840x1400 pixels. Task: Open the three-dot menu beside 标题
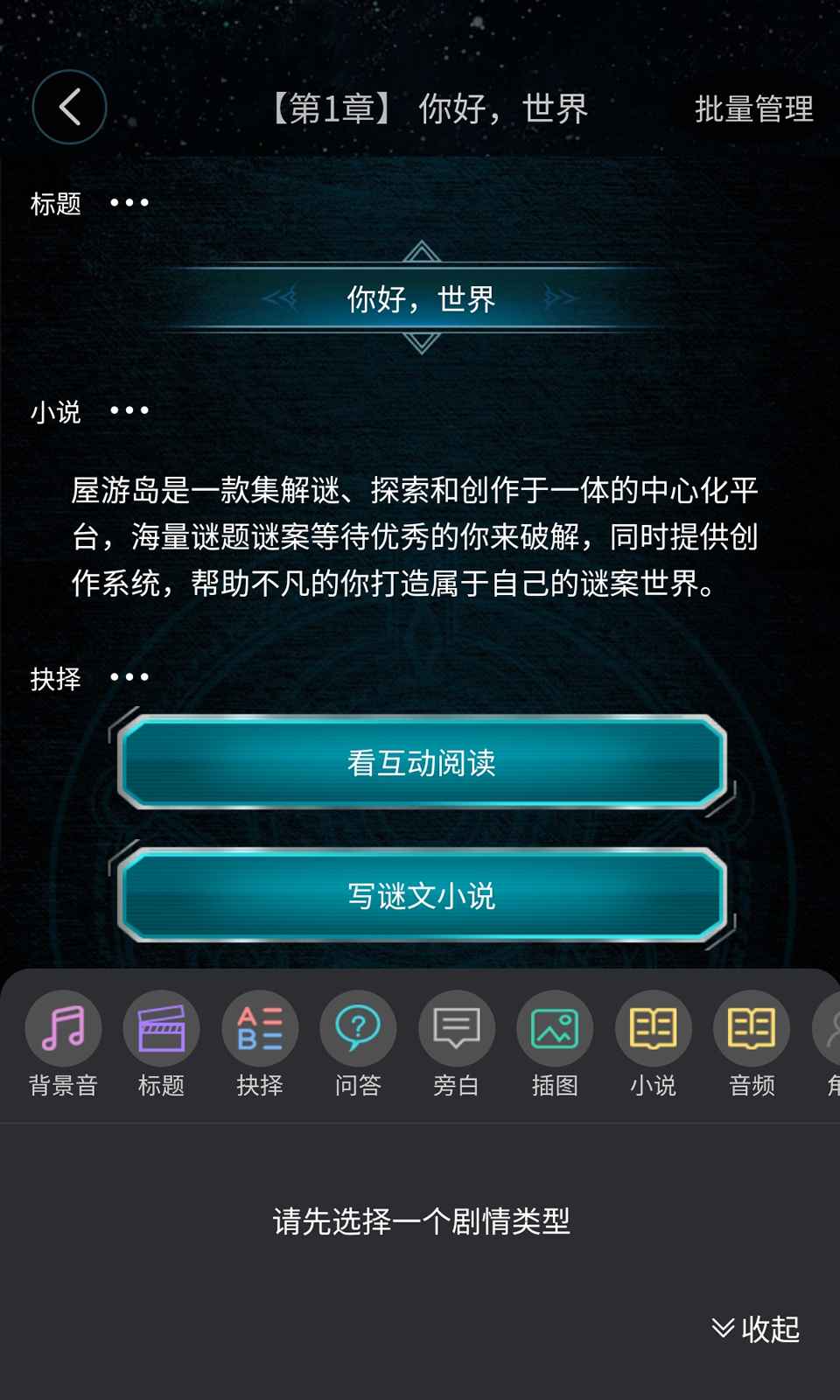pyautogui.click(x=129, y=203)
